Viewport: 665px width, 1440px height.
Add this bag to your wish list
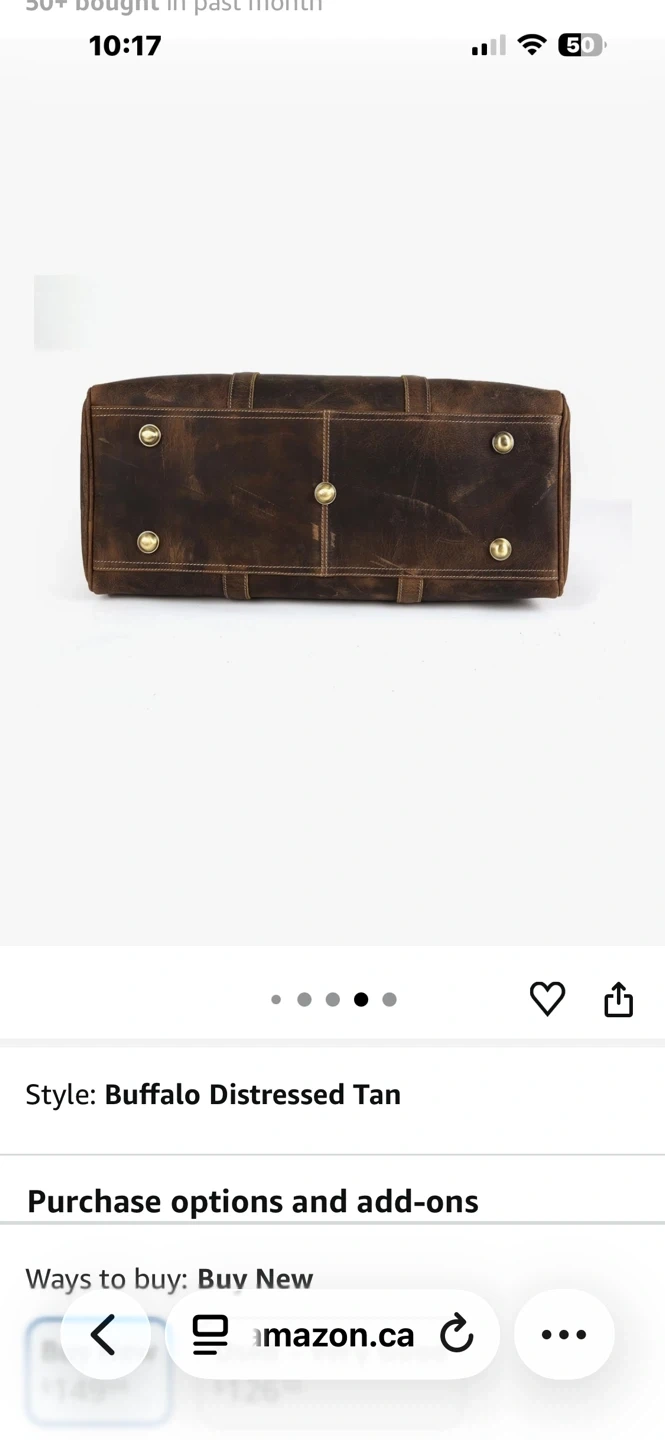pos(547,999)
